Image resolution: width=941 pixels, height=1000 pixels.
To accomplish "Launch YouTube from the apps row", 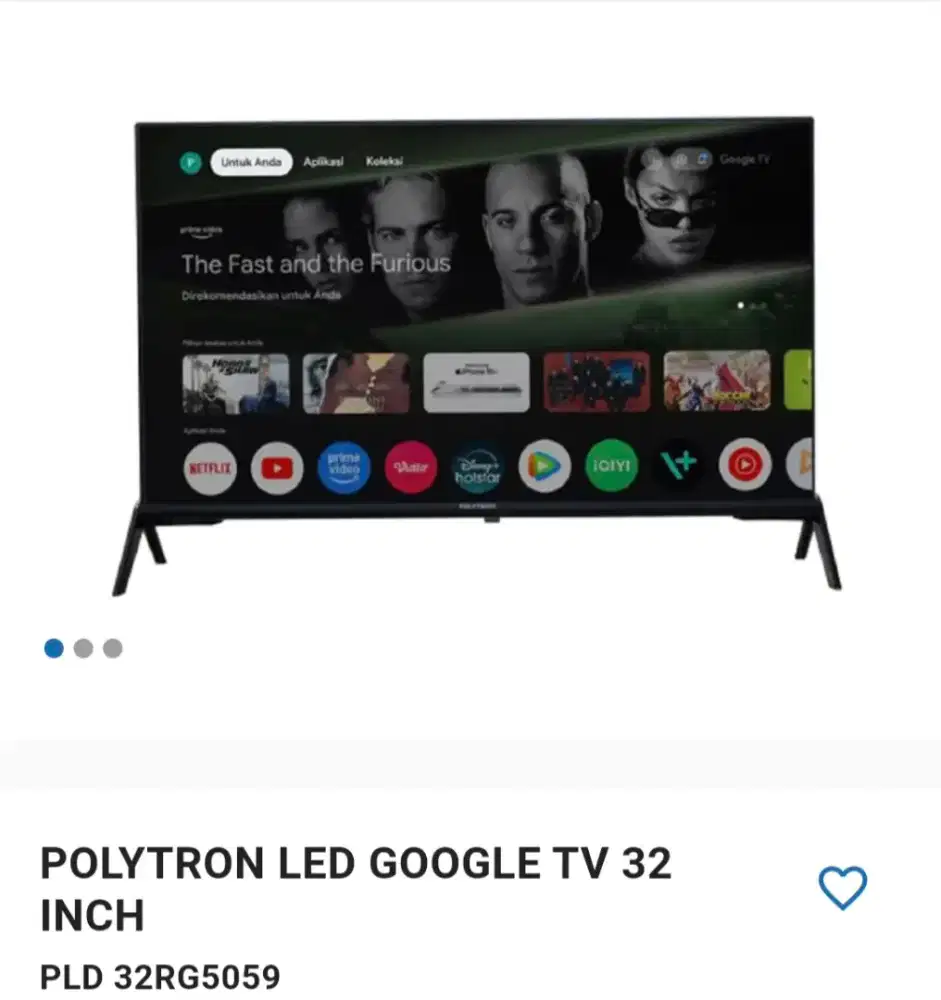I will [x=276, y=467].
